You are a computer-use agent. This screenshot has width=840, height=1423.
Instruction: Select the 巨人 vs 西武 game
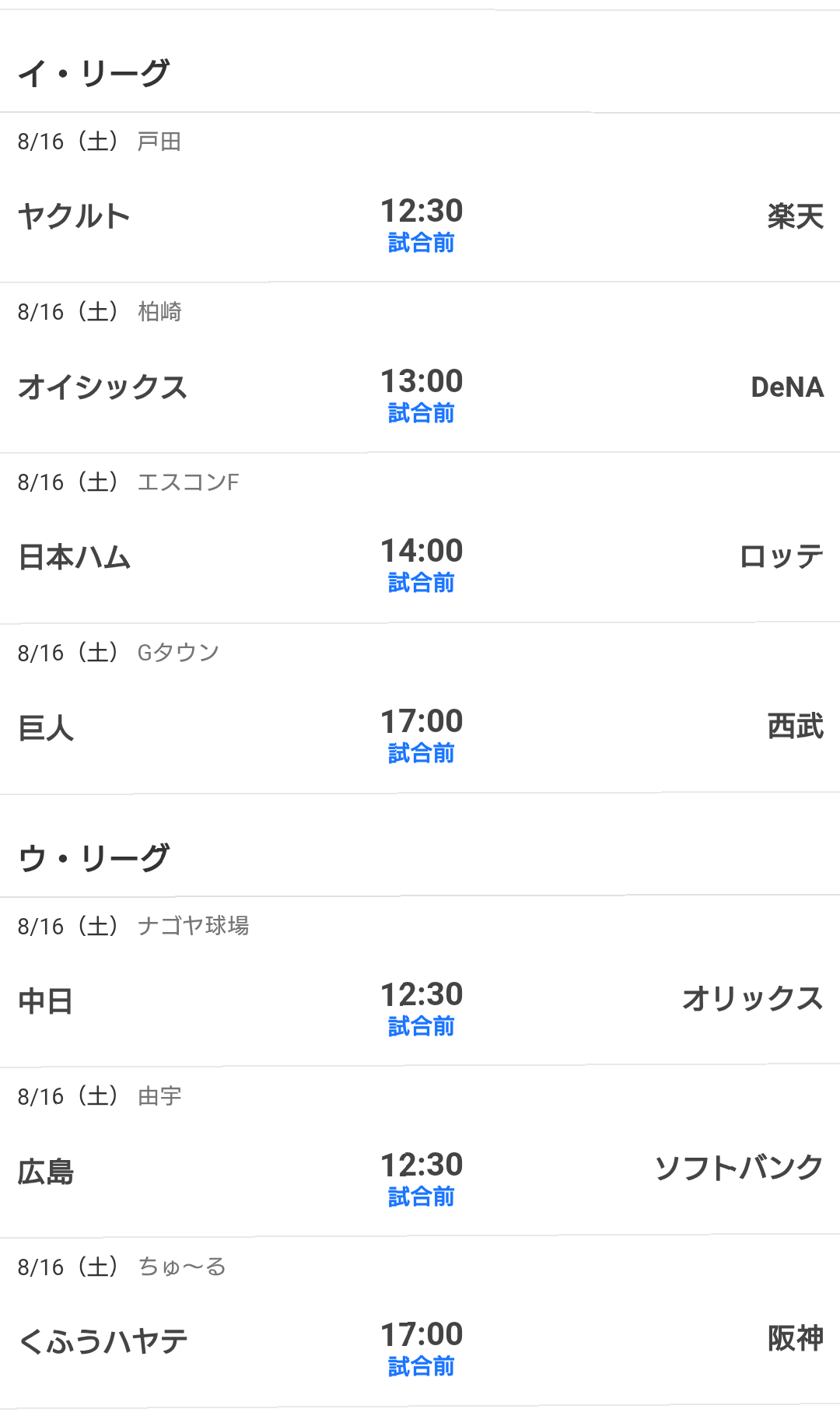(420, 709)
